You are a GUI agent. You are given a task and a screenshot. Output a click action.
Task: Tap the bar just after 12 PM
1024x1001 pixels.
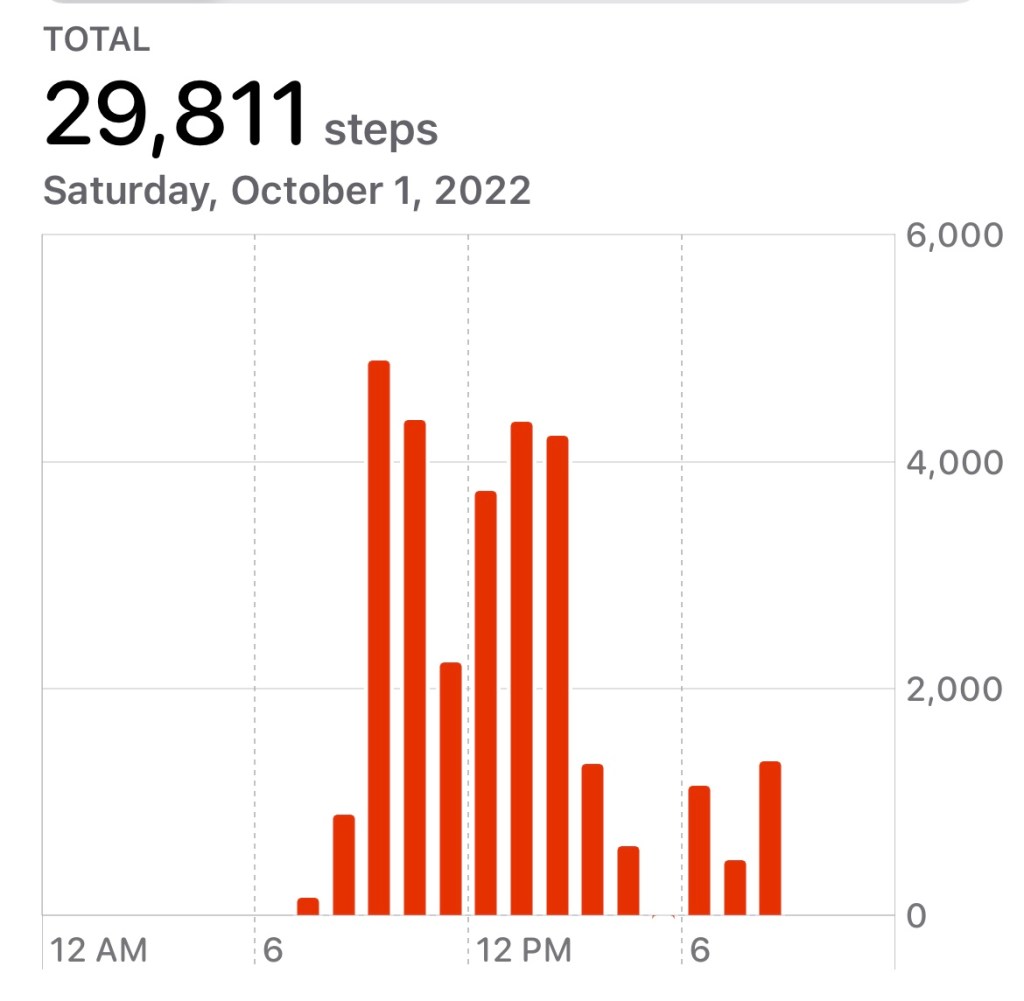[486, 703]
